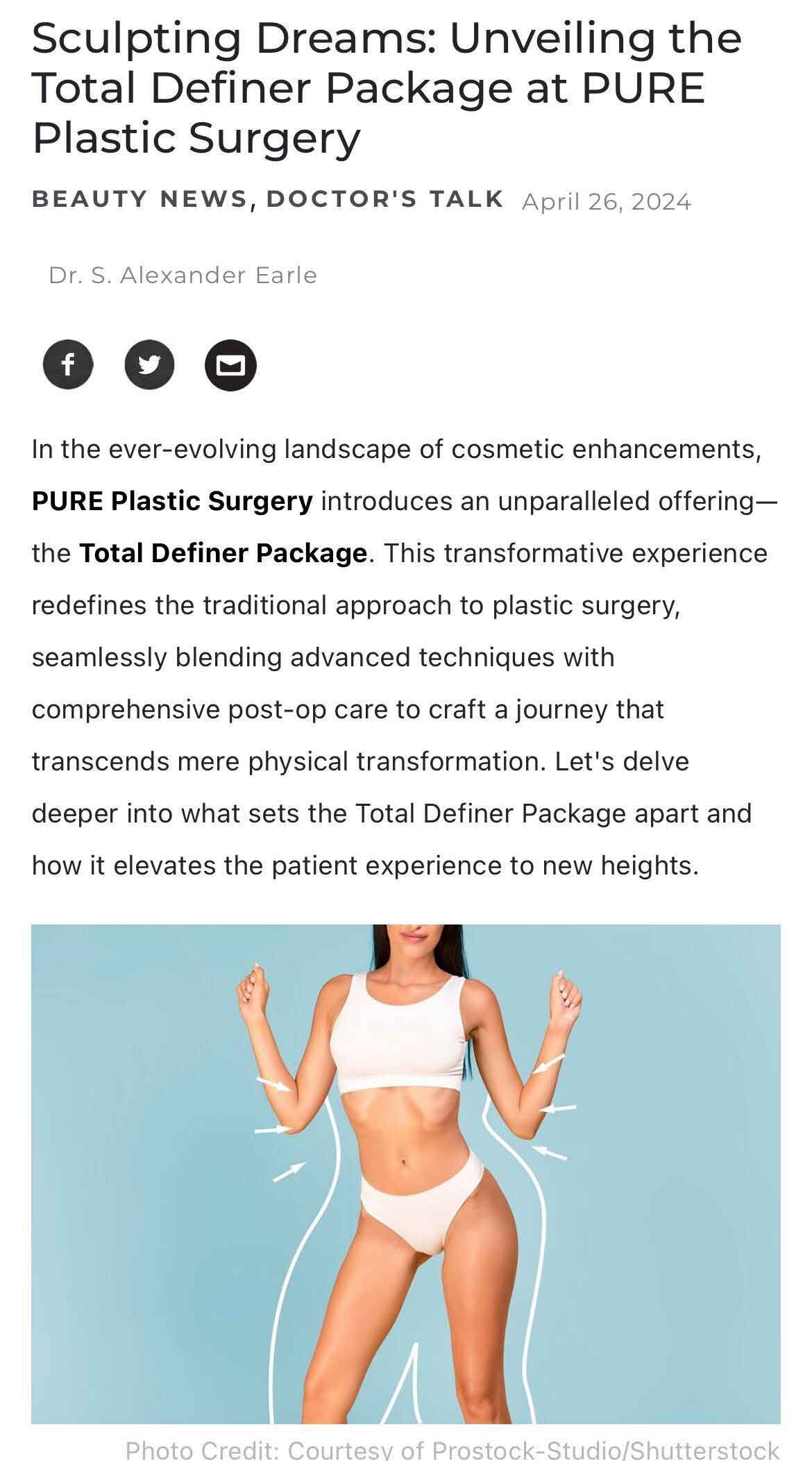Open the Doctor's Talk category

tap(385, 199)
